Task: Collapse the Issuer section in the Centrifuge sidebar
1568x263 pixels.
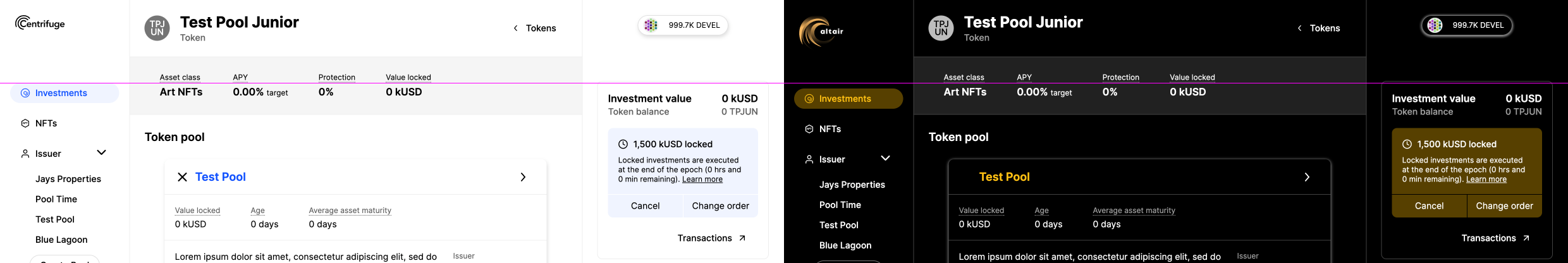Action: [x=101, y=153]
